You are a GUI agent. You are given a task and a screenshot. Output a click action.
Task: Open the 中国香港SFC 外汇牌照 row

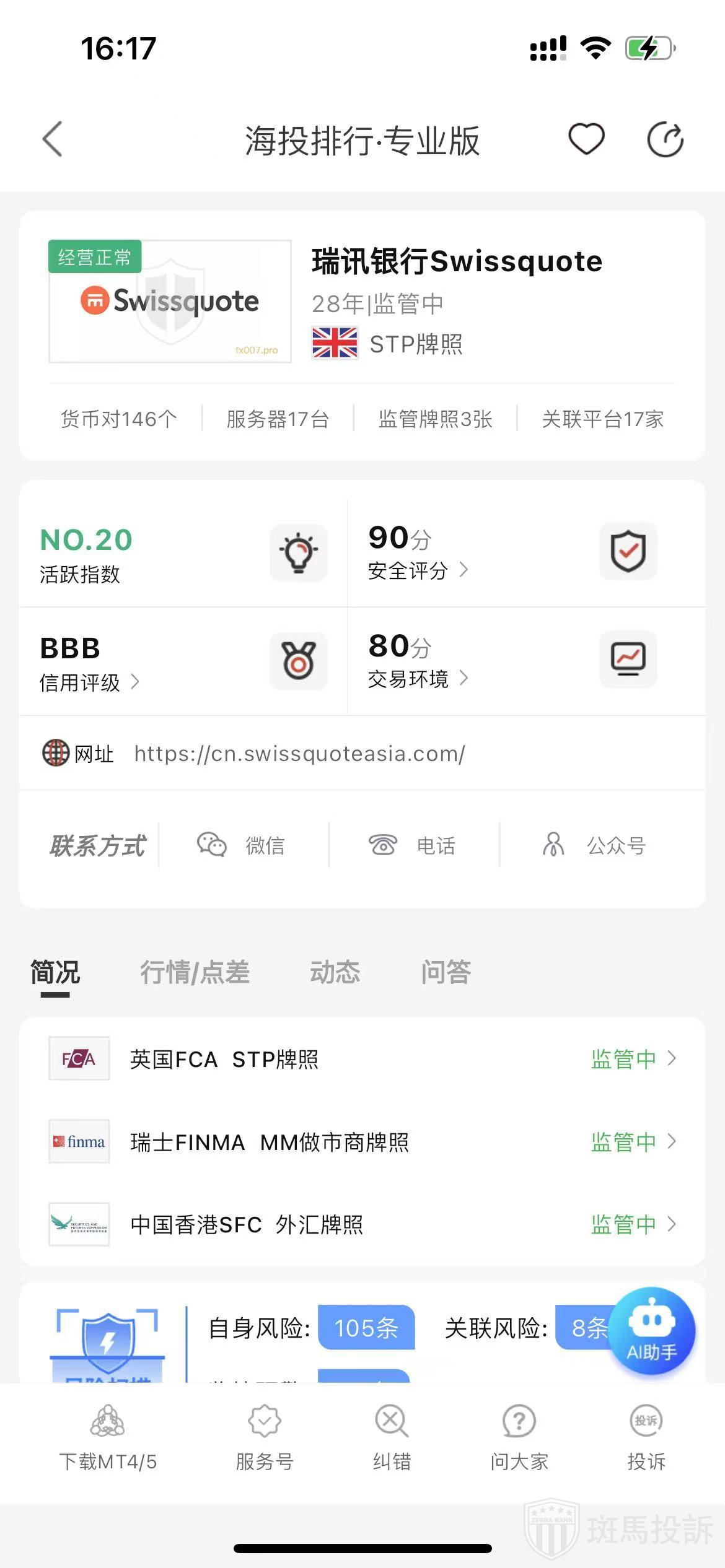tap(362, 1224)
